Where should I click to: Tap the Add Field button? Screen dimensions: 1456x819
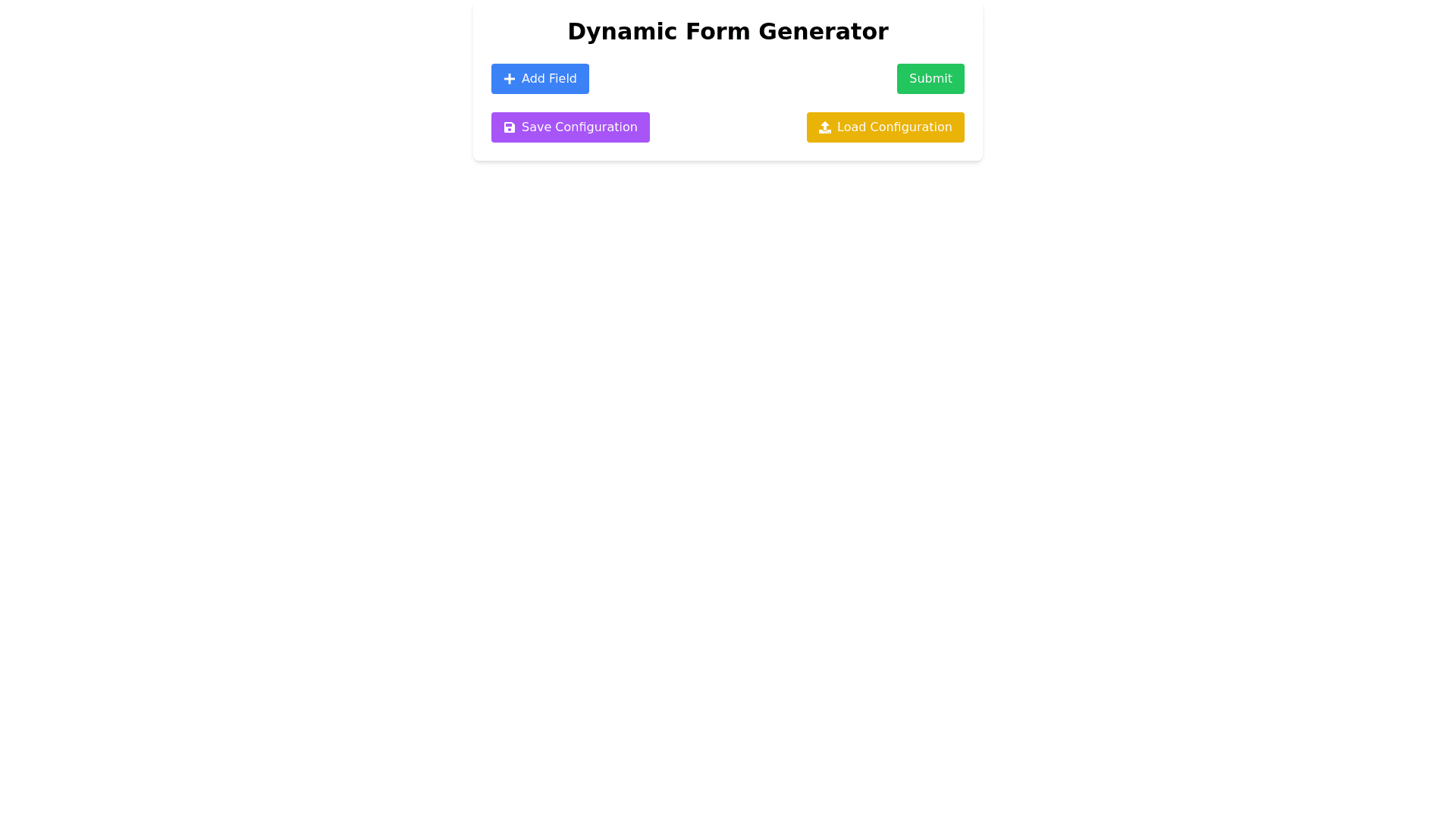pyautogui.click(x=539, y=79)
